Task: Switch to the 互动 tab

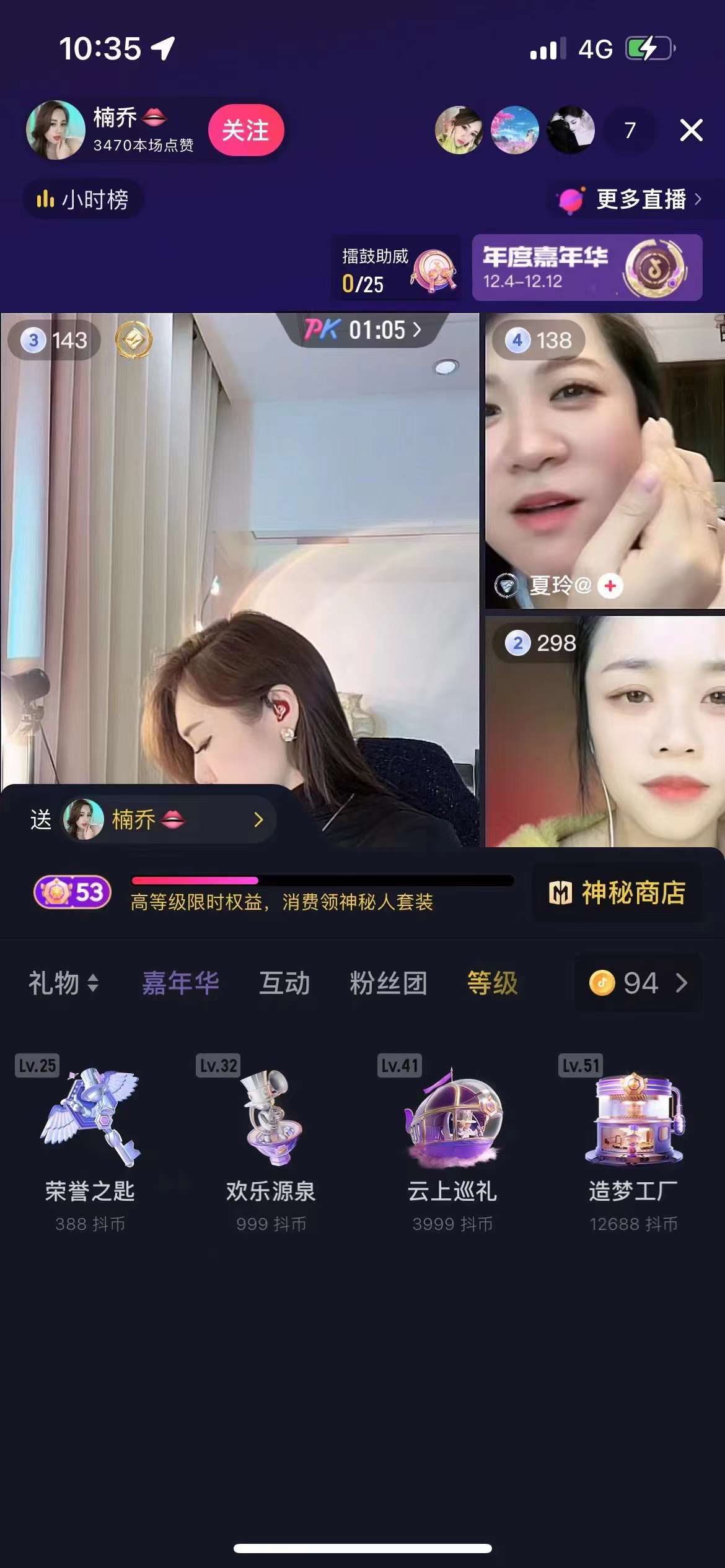Action: (284, 982)
